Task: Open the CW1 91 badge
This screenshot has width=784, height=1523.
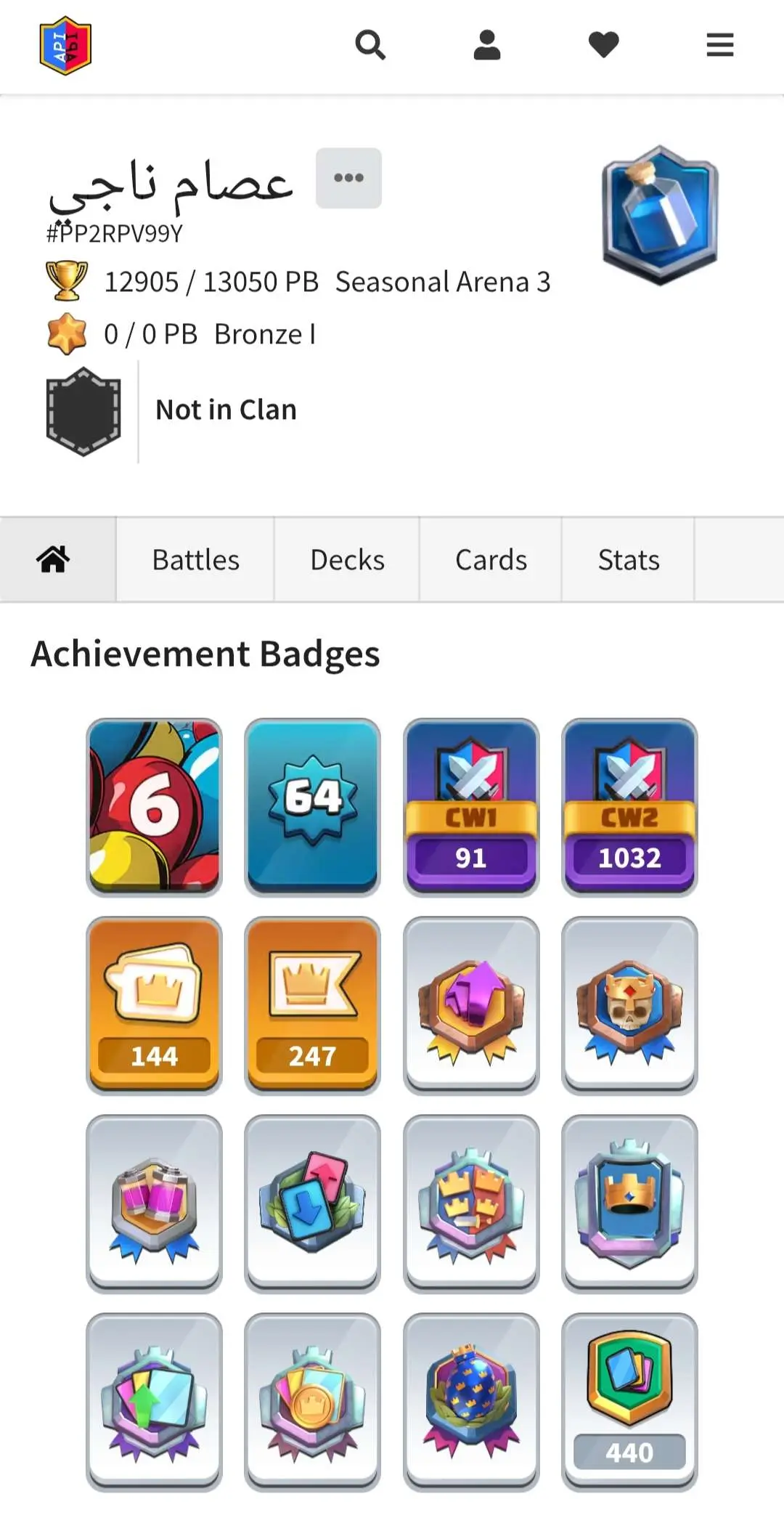Action: coord(471,806)
